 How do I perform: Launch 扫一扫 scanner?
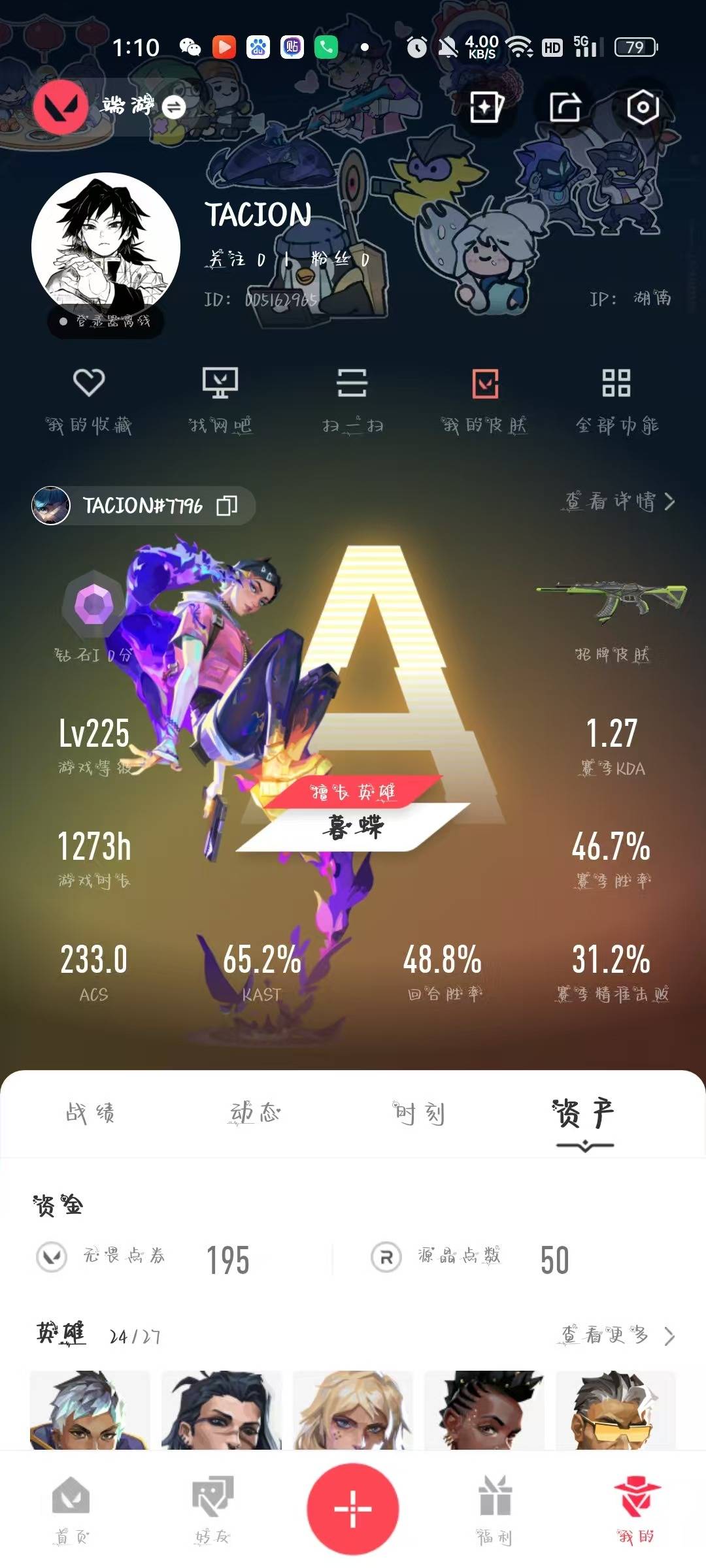pyautogui.click(x=352, y=400)
